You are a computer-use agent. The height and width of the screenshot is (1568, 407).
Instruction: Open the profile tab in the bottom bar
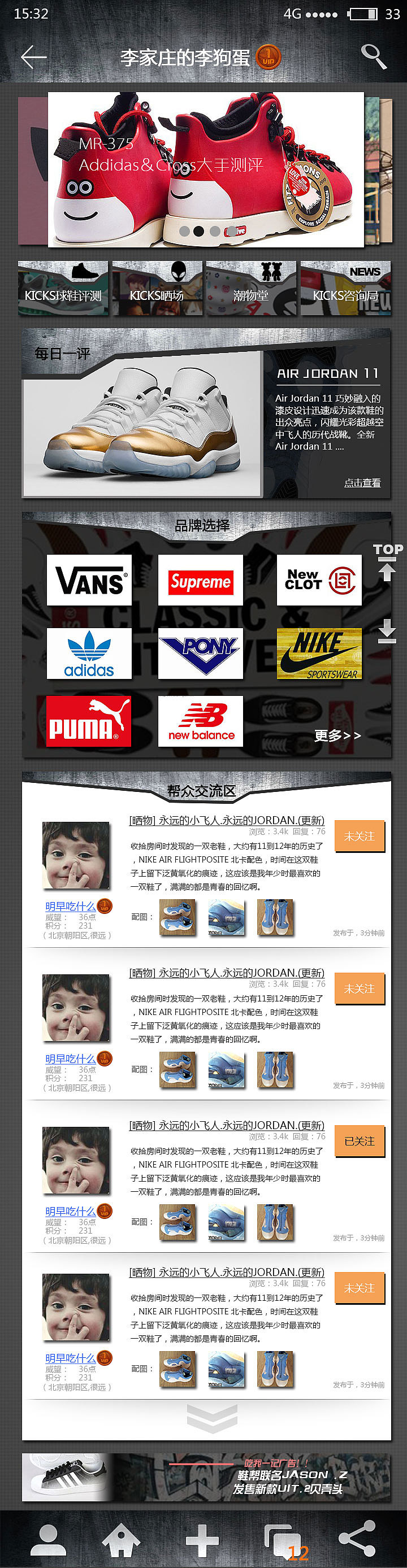click(x=48, y=1539)
